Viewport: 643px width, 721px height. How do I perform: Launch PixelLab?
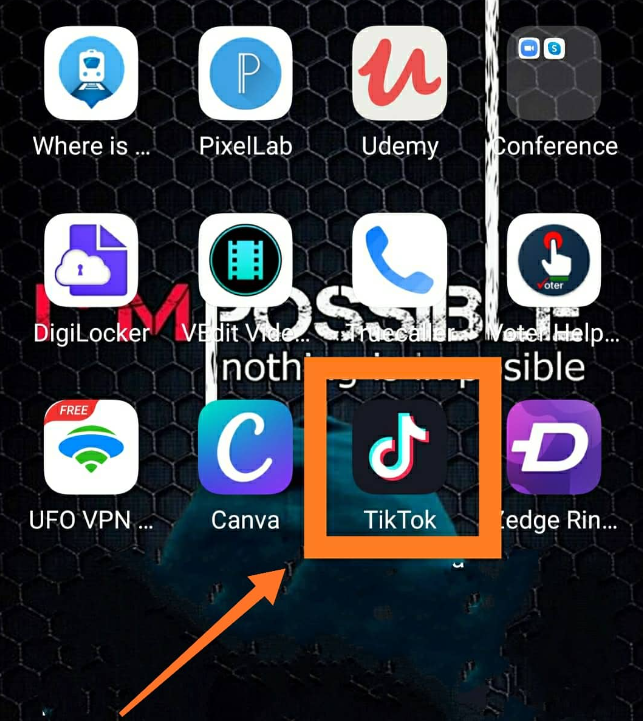[x=245, y=73]
